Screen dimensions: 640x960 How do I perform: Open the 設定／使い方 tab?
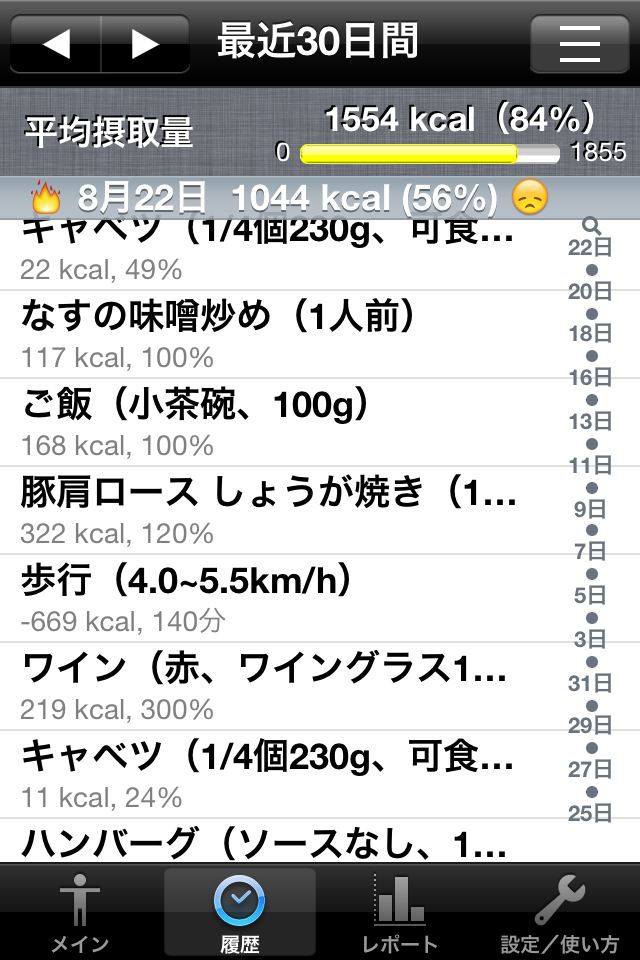(x=560, y=912)
